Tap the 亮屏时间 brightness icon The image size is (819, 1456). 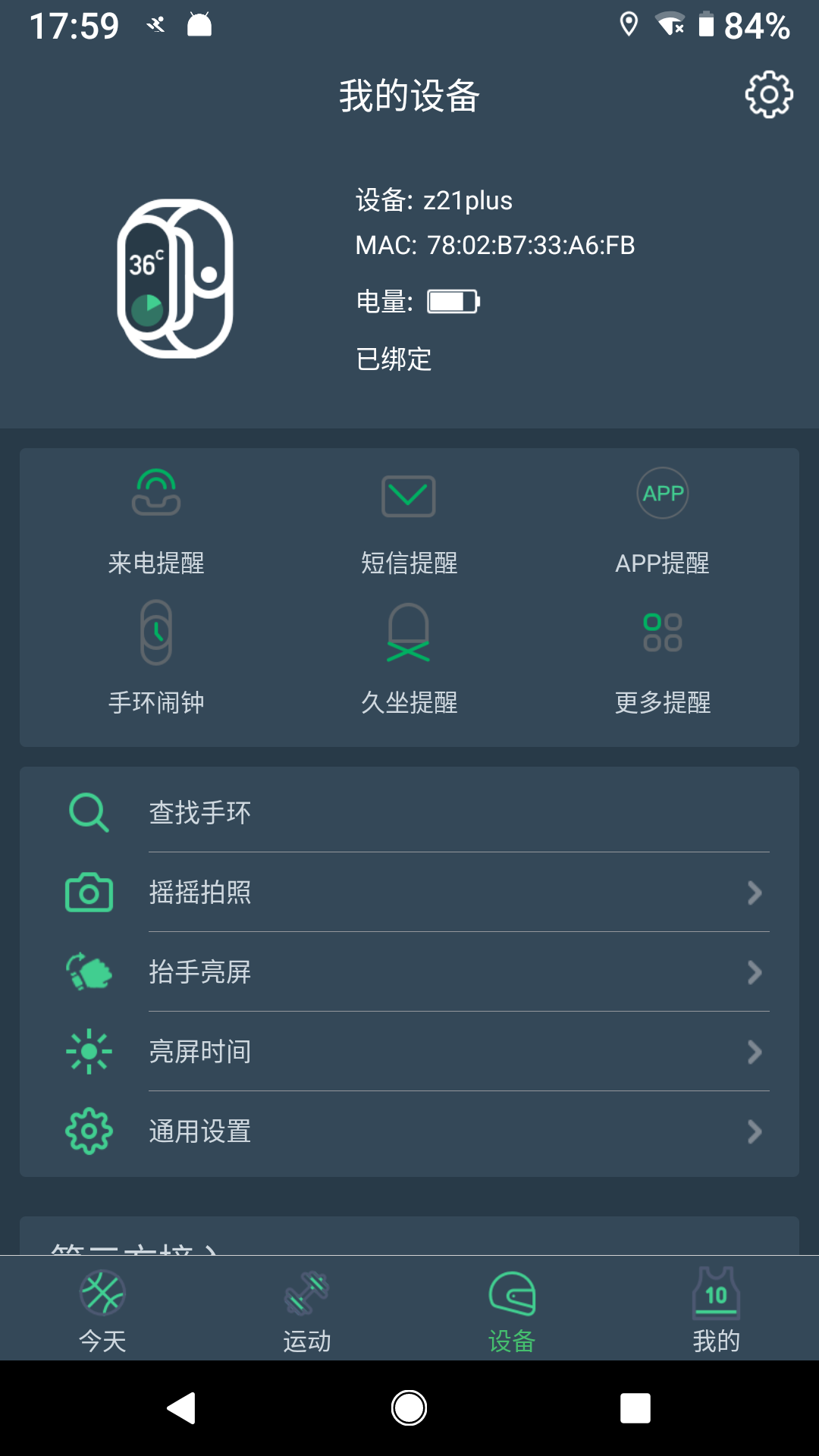pos(88,1053)
